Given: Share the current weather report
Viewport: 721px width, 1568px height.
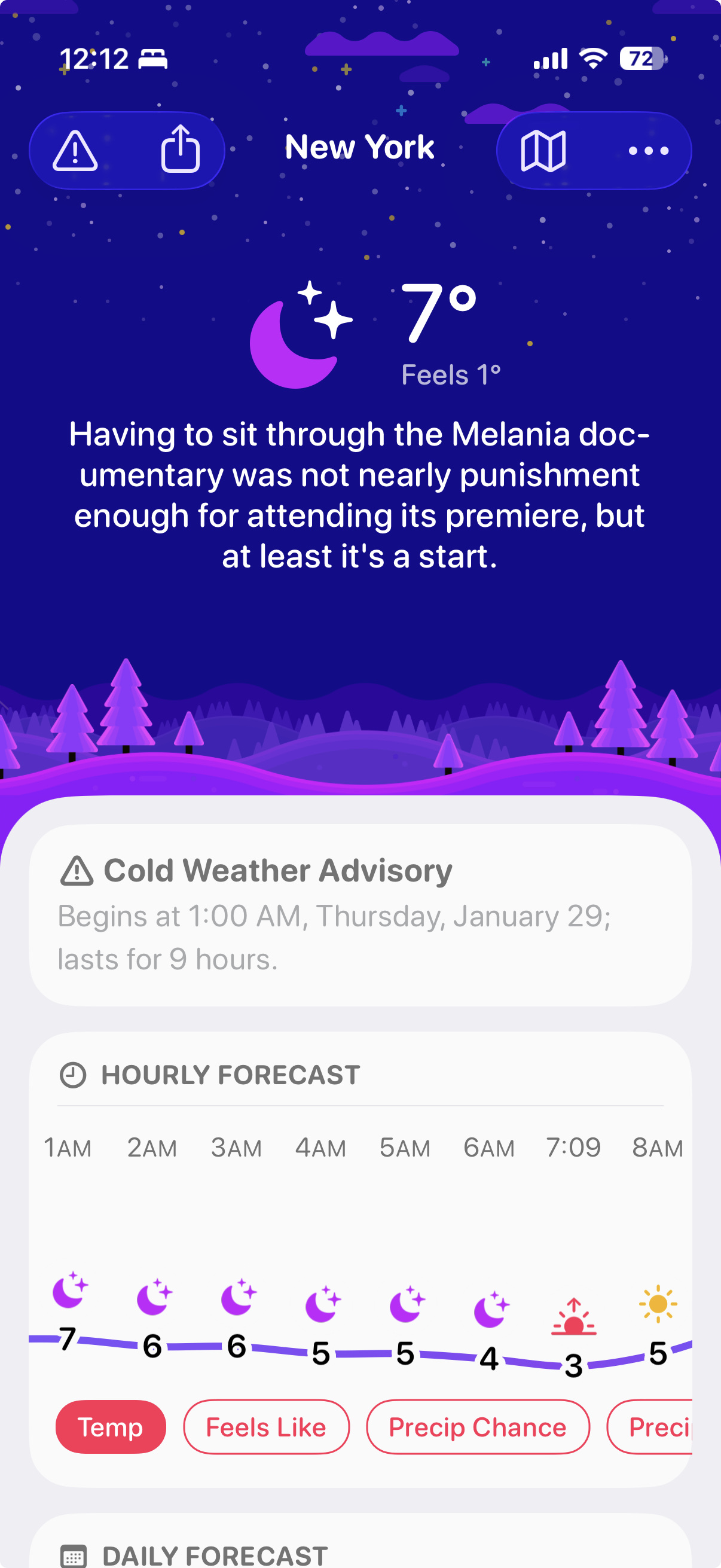Looking at the screenshot, I should pyautogui.click(x=180, y=149).
